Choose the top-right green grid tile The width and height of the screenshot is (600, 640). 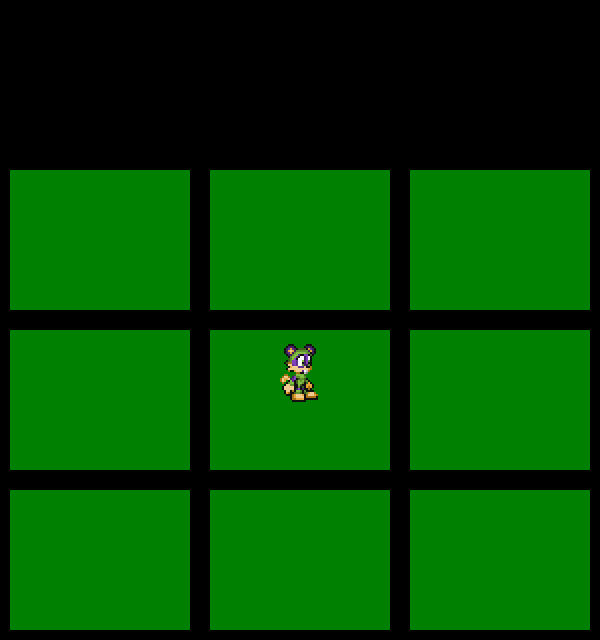(x=500, y=240)
